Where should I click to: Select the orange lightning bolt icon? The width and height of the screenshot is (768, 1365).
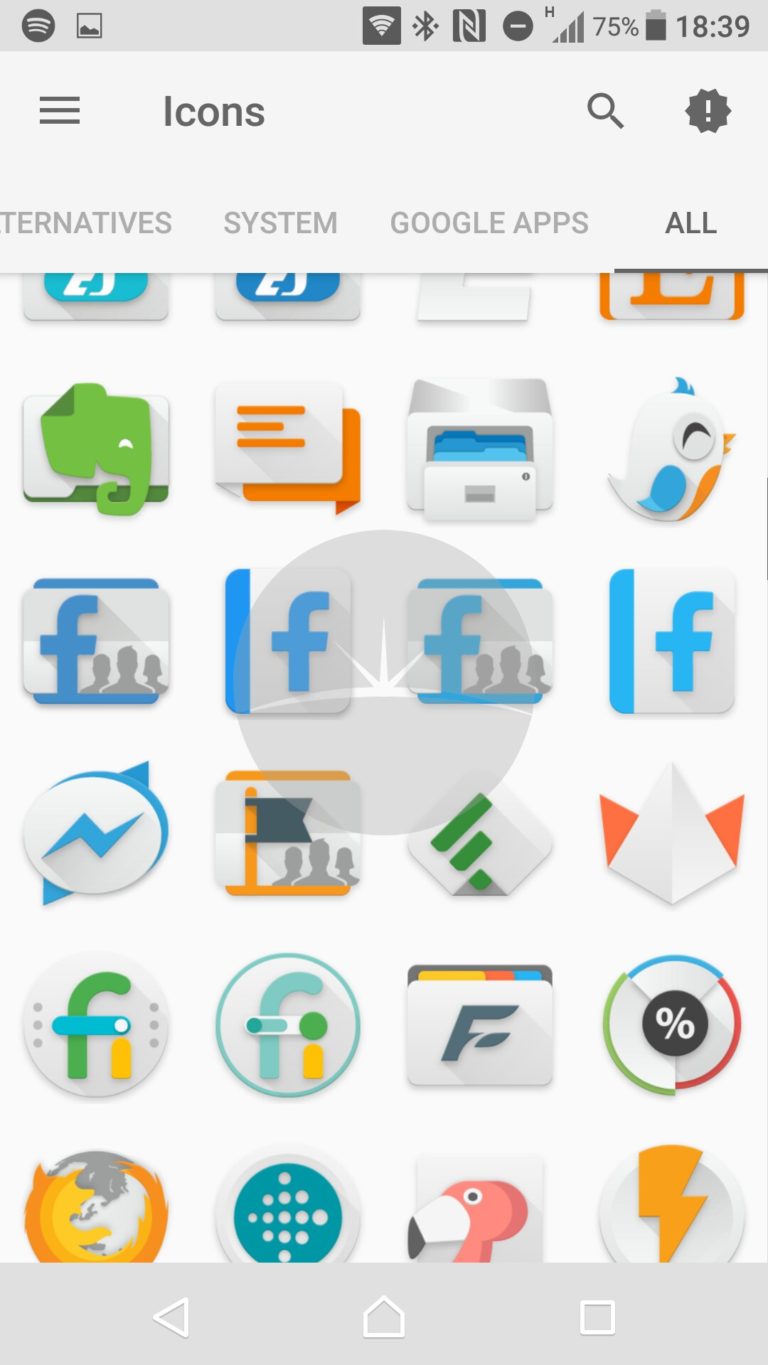click(672, 1207)
